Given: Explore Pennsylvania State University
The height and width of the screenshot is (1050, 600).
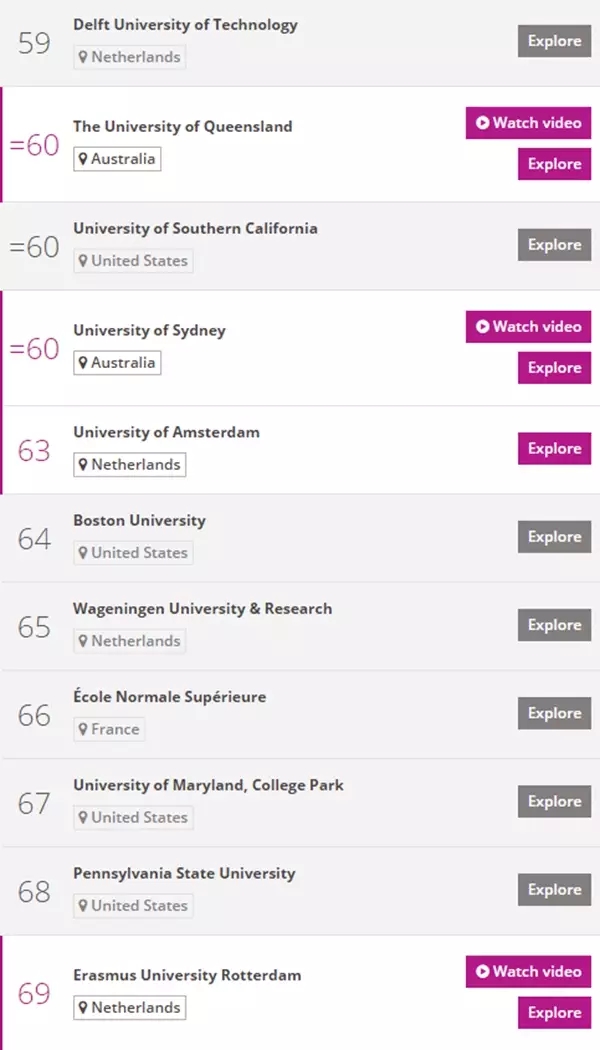Looking at the screenshot, I should click(554, 890).
